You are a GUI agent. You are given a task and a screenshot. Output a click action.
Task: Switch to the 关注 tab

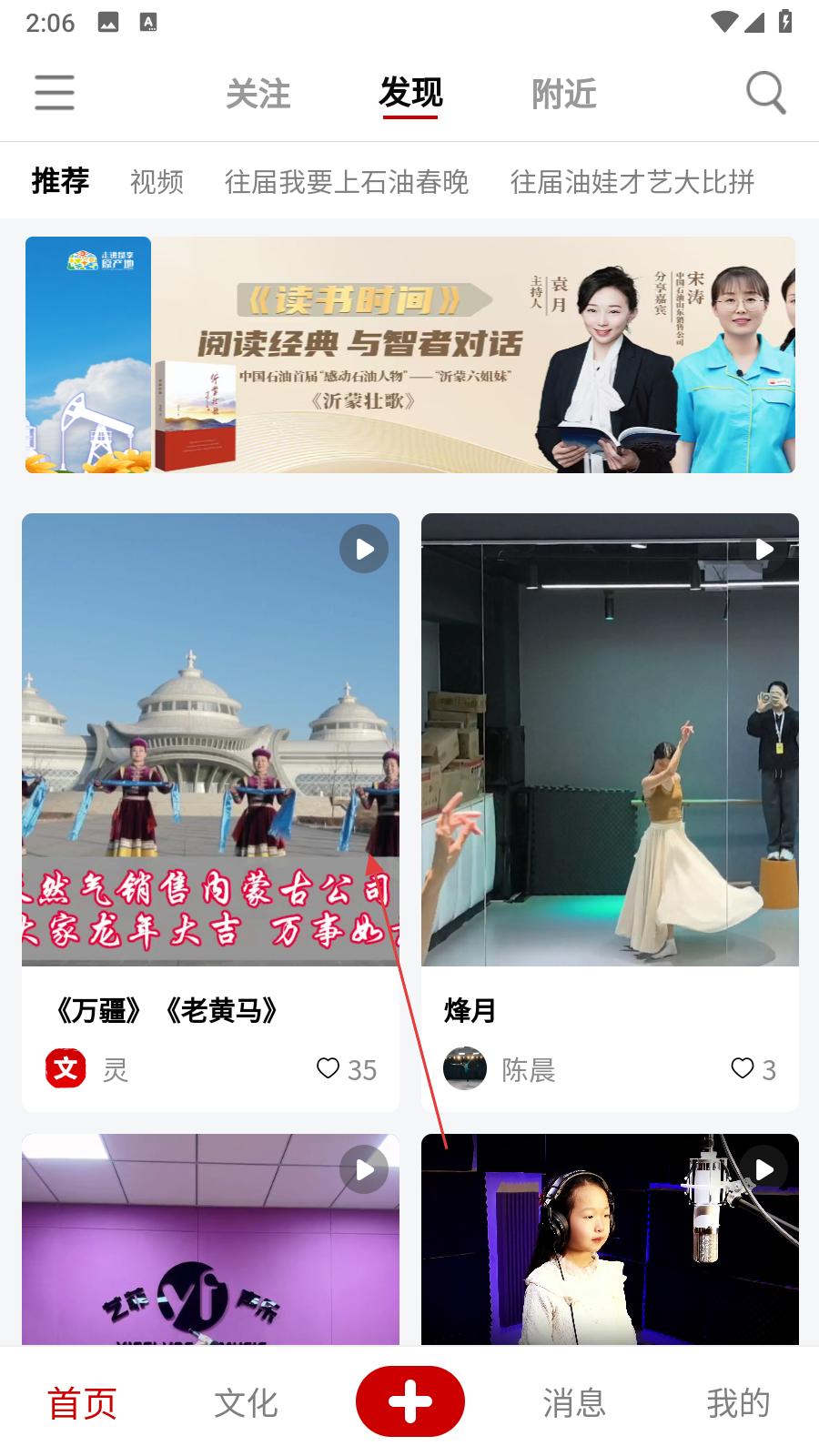tap(258, 94)
